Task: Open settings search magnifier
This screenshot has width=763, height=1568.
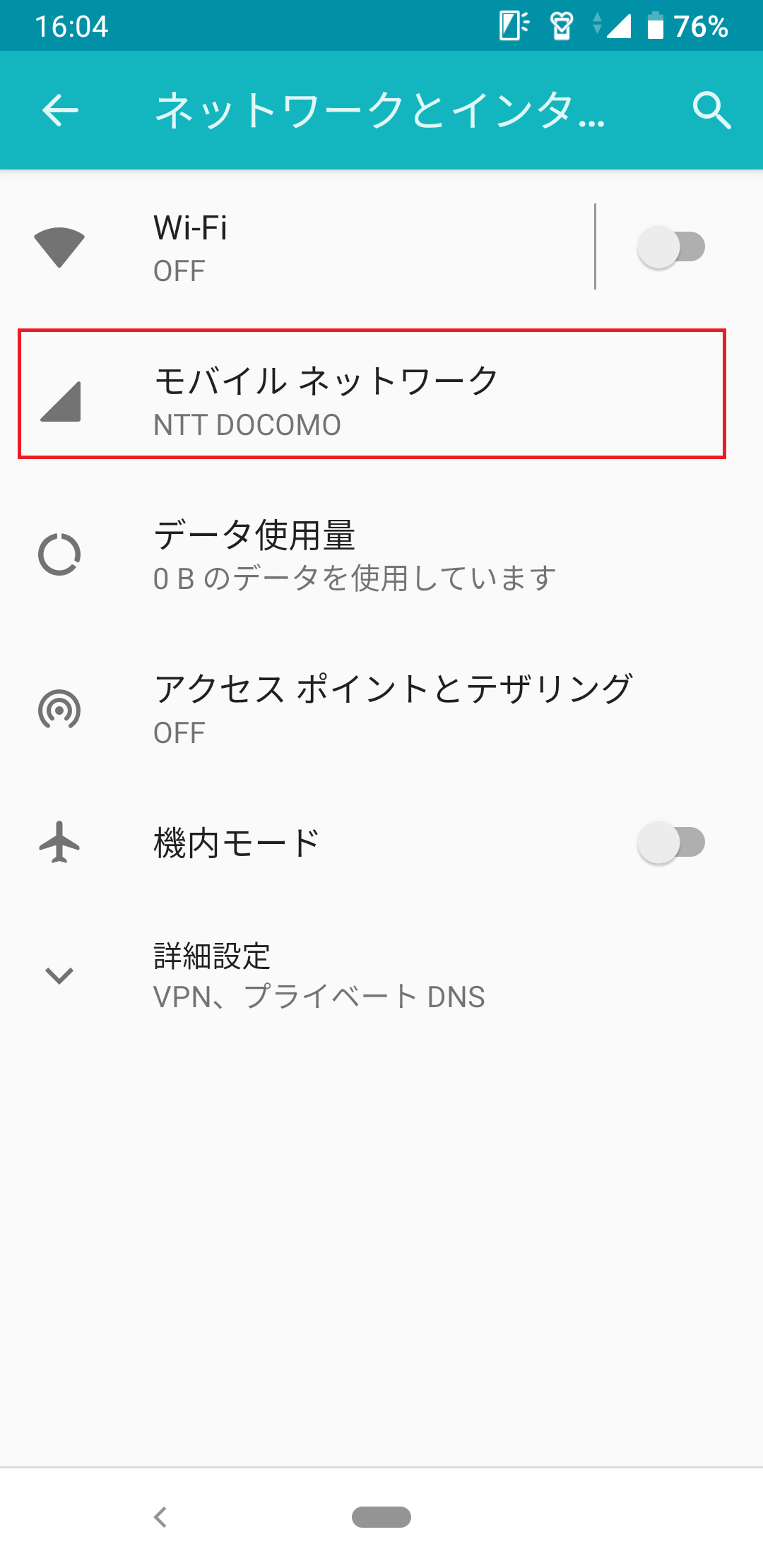Action: (711, 110)
